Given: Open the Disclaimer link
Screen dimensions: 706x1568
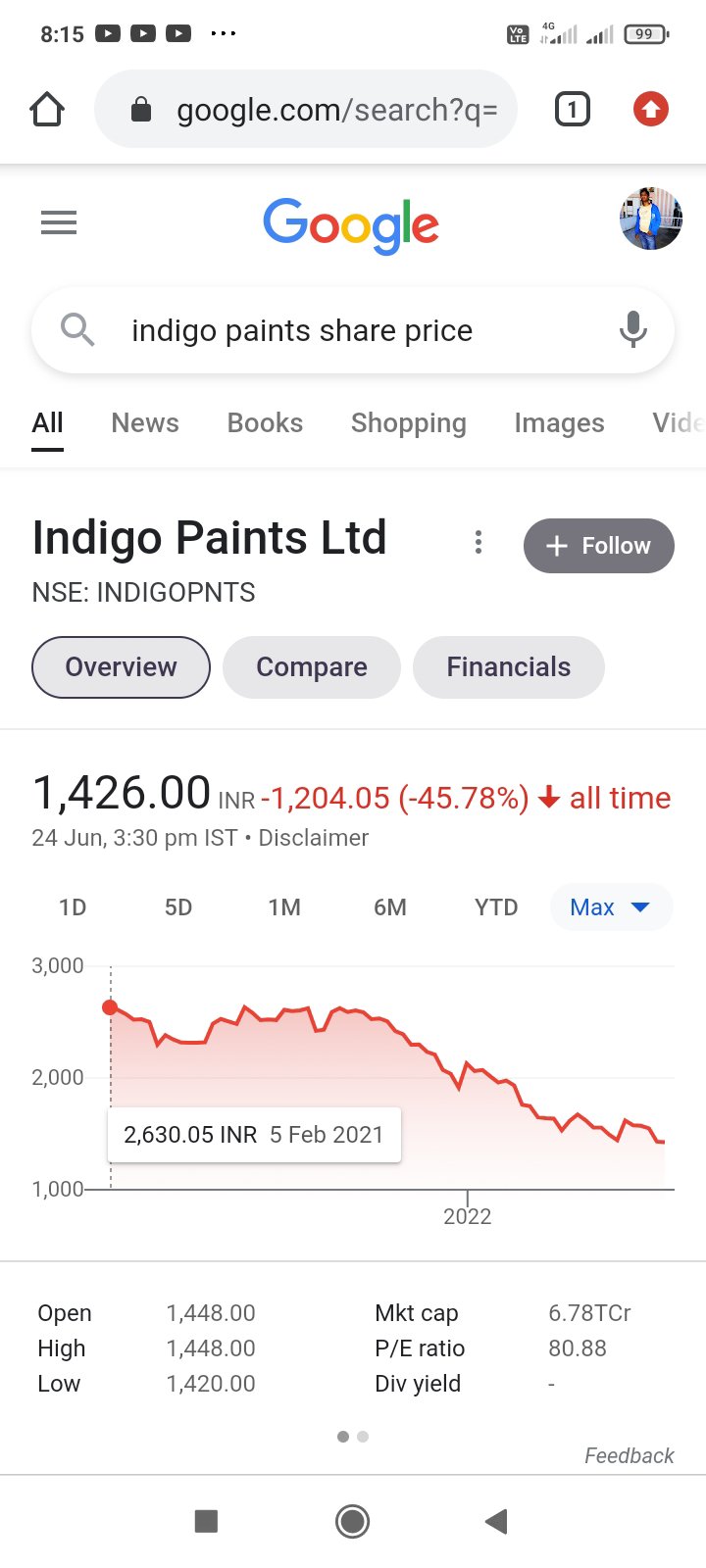Looking at the screenshot, I should point(314,838).
